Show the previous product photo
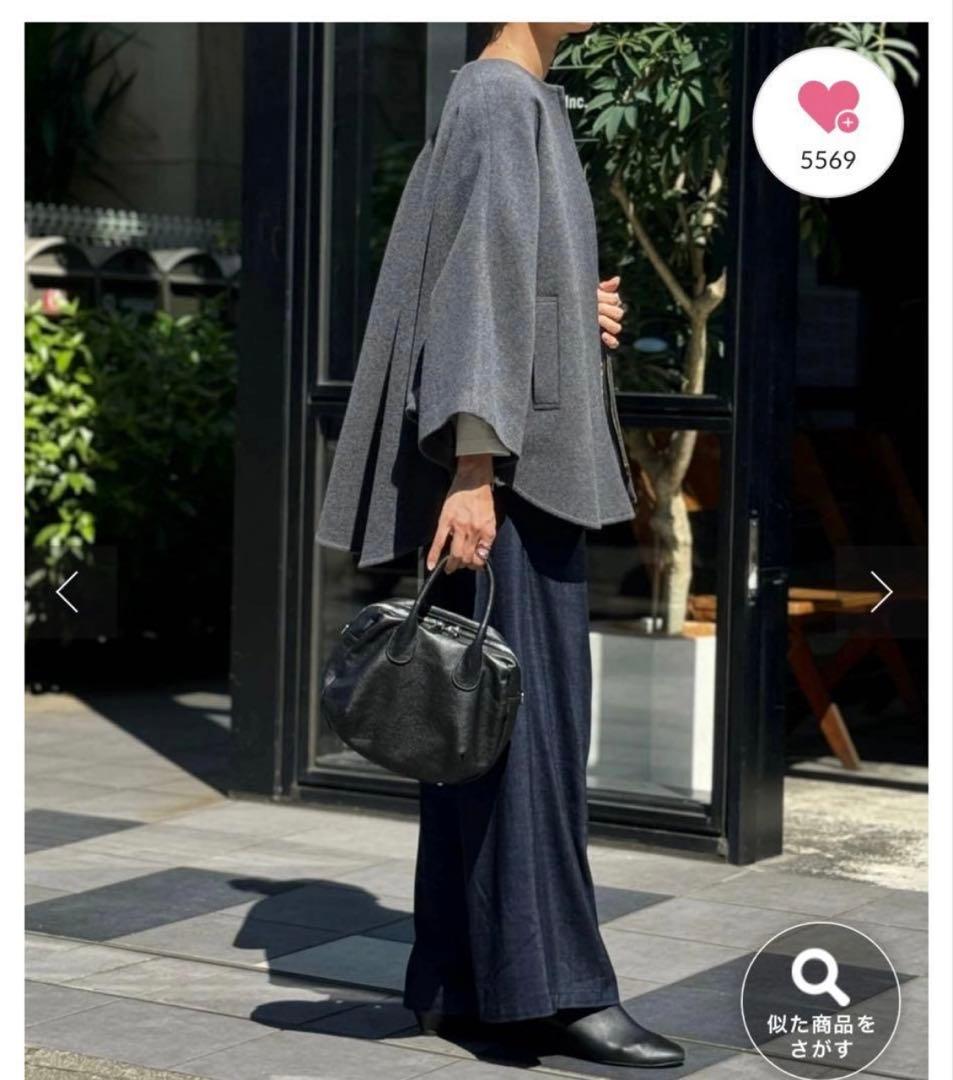 (x=67, y=592)
